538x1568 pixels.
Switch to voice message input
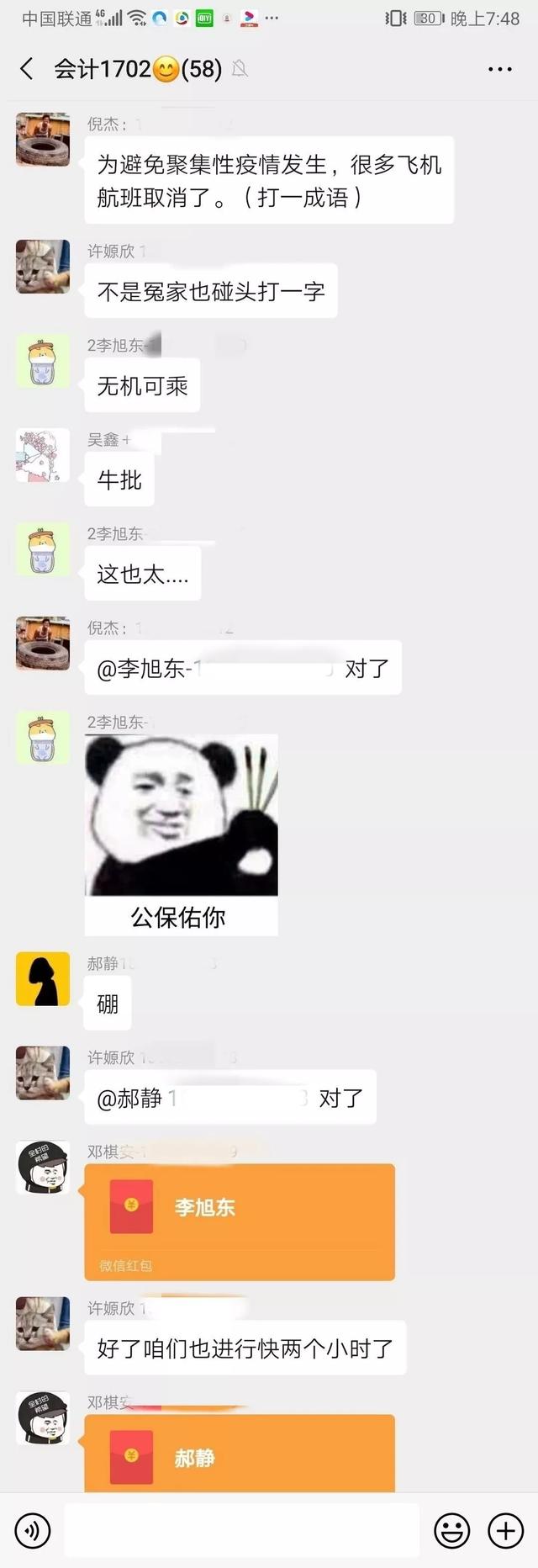pyautogui.click(x=33, y=1531)
